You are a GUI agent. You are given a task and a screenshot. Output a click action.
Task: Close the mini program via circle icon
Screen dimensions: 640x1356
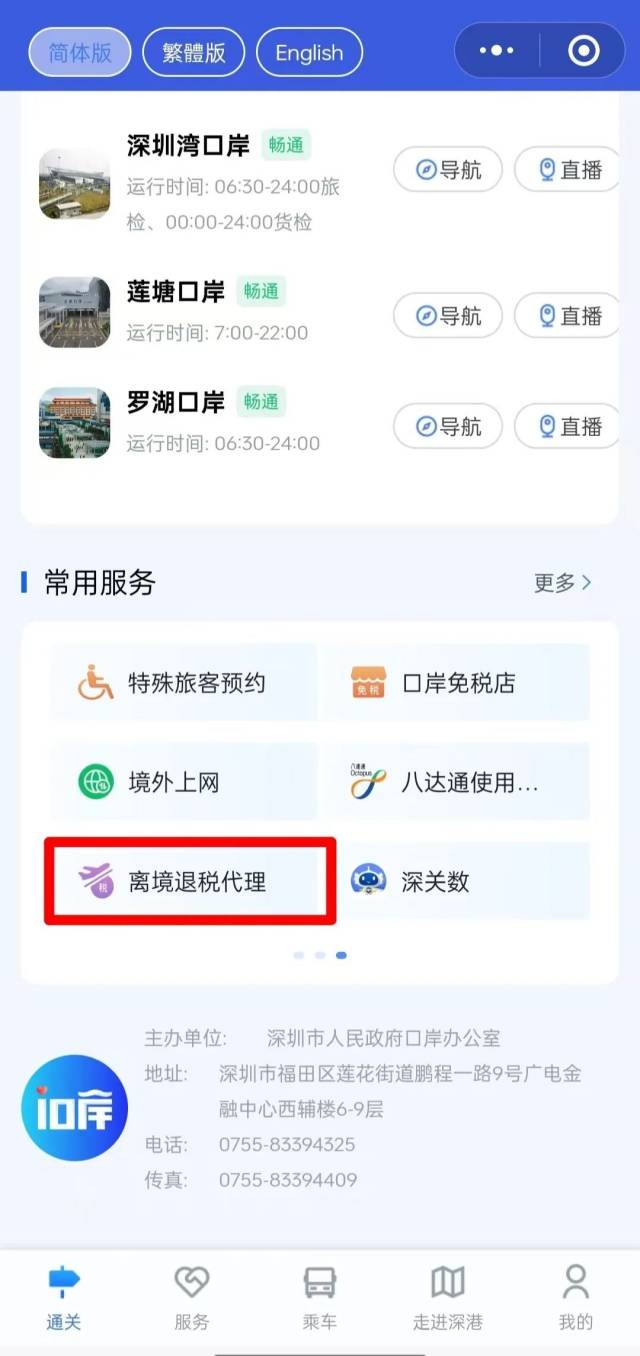click(x=583, y=50)
